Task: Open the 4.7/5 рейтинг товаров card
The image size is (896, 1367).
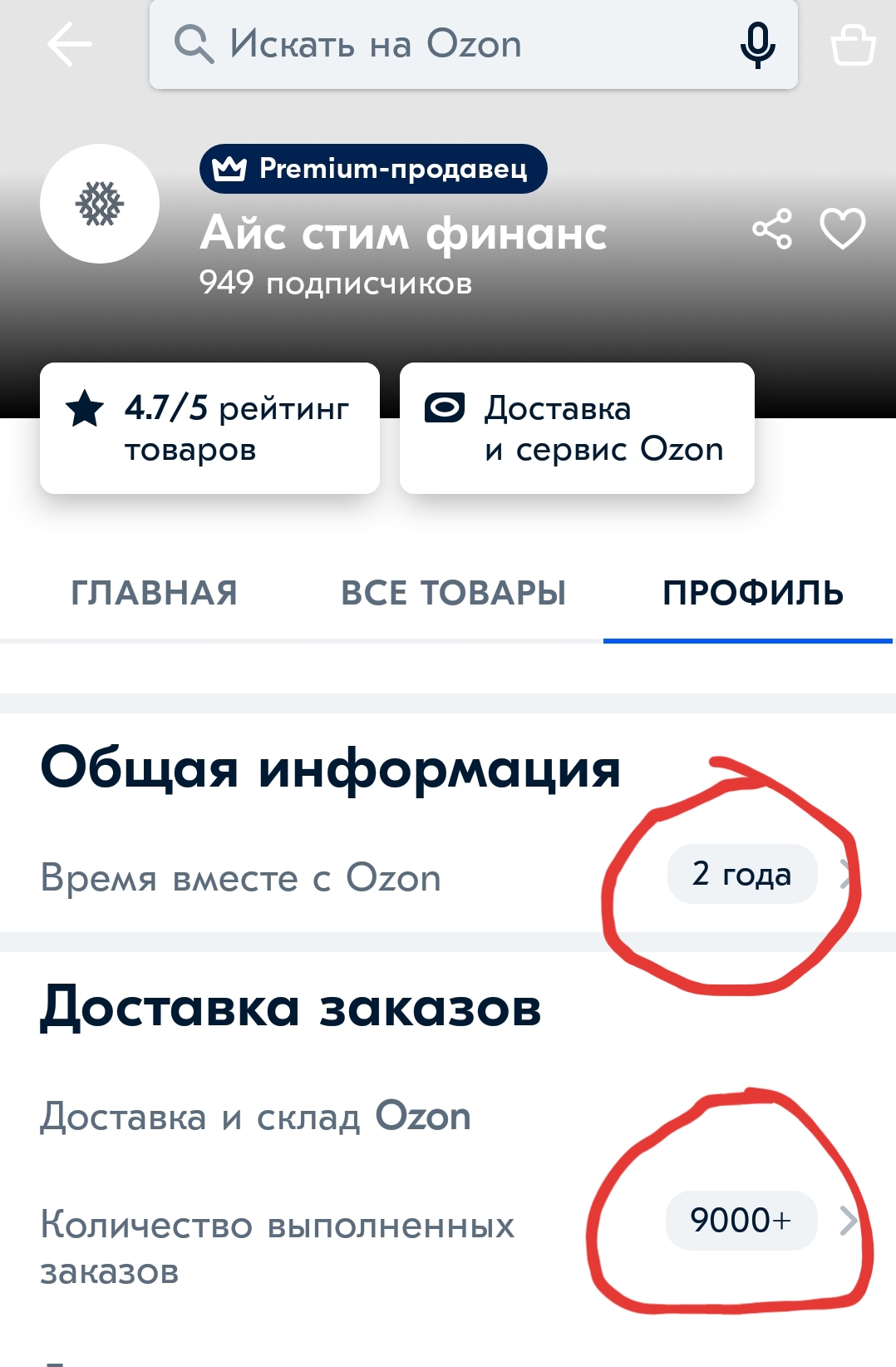Action: point(209,428)
